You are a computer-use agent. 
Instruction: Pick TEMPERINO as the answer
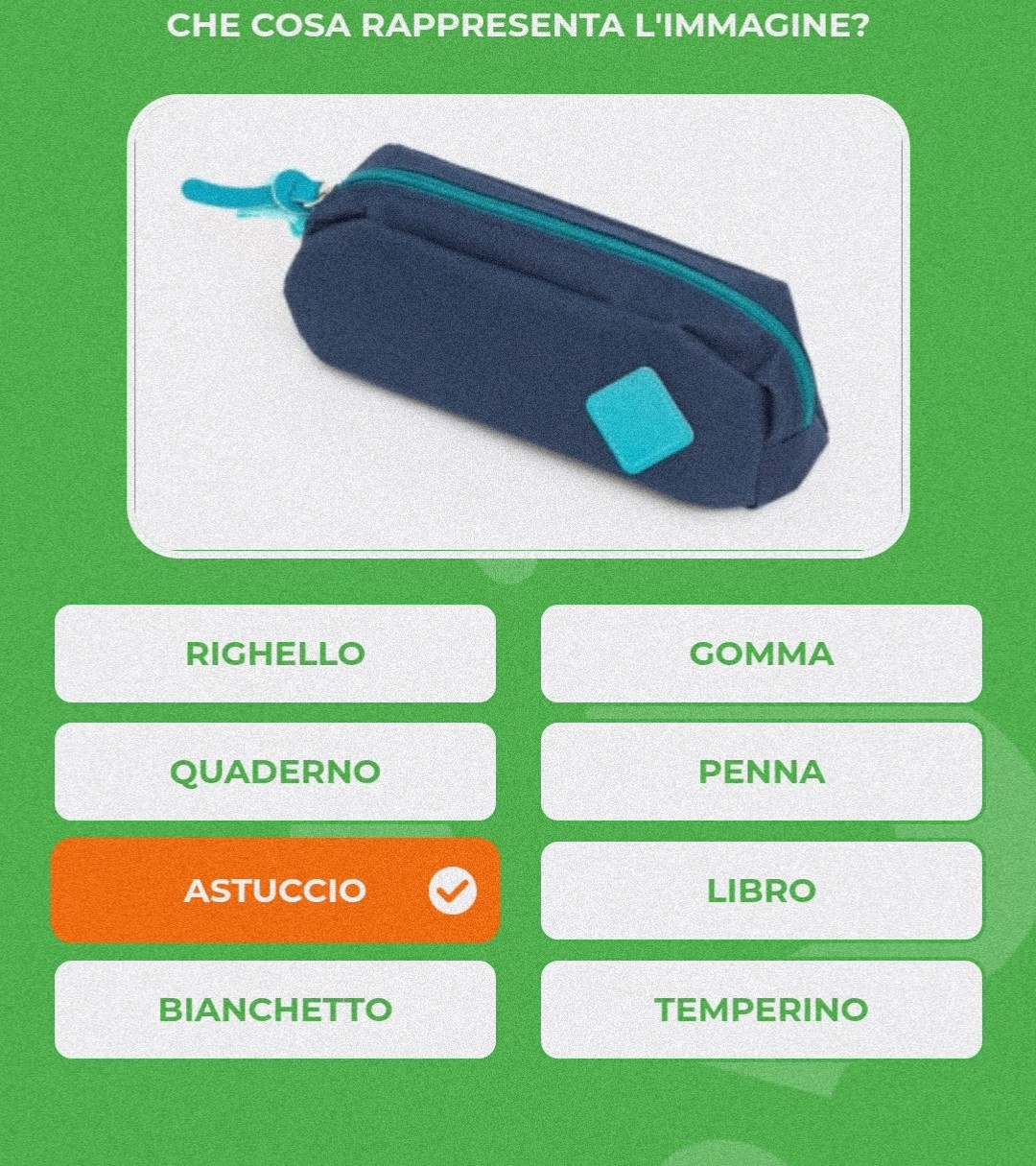coord(761,1010)
